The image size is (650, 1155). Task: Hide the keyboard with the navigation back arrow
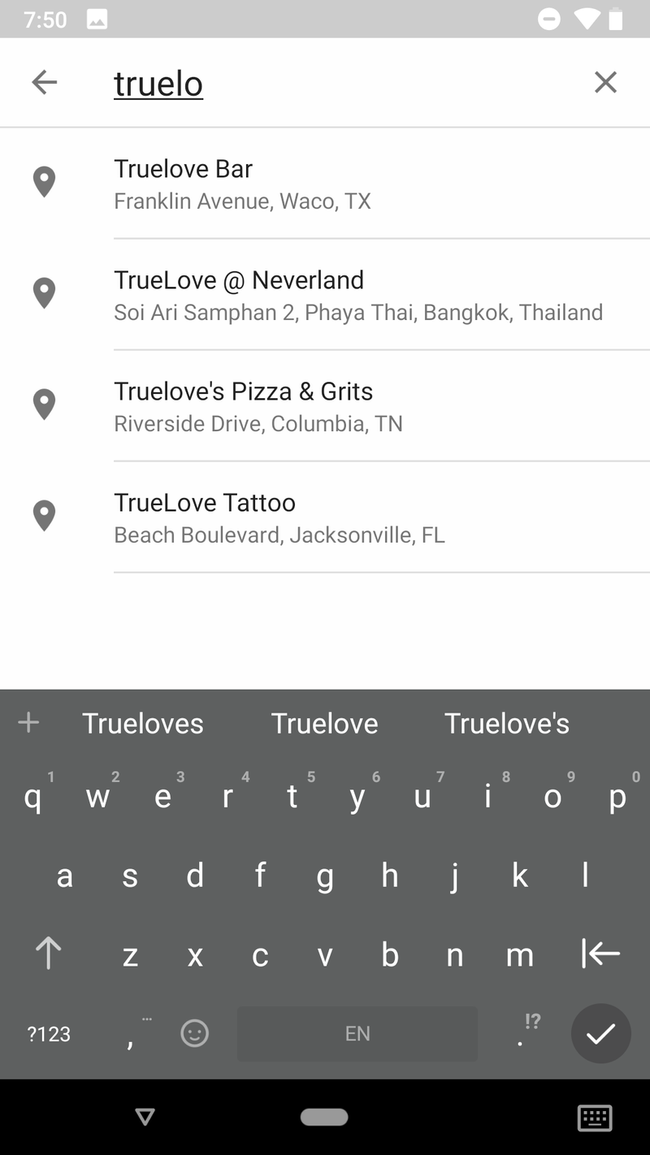[x=145, y=1117]
